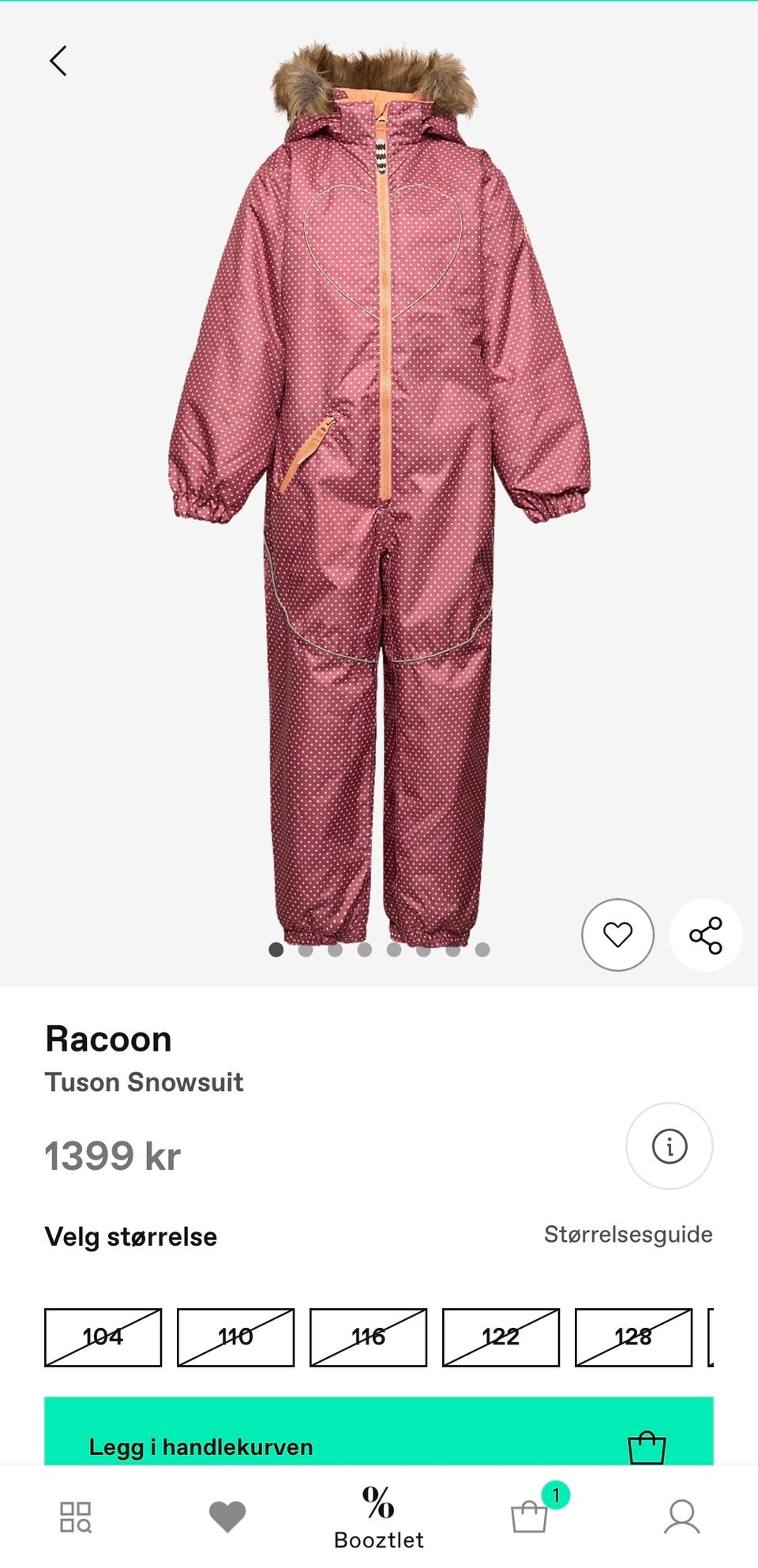Open the shopping bag tab
The height and width of the screenshot is (1568, 758).
click(529, 1517)
